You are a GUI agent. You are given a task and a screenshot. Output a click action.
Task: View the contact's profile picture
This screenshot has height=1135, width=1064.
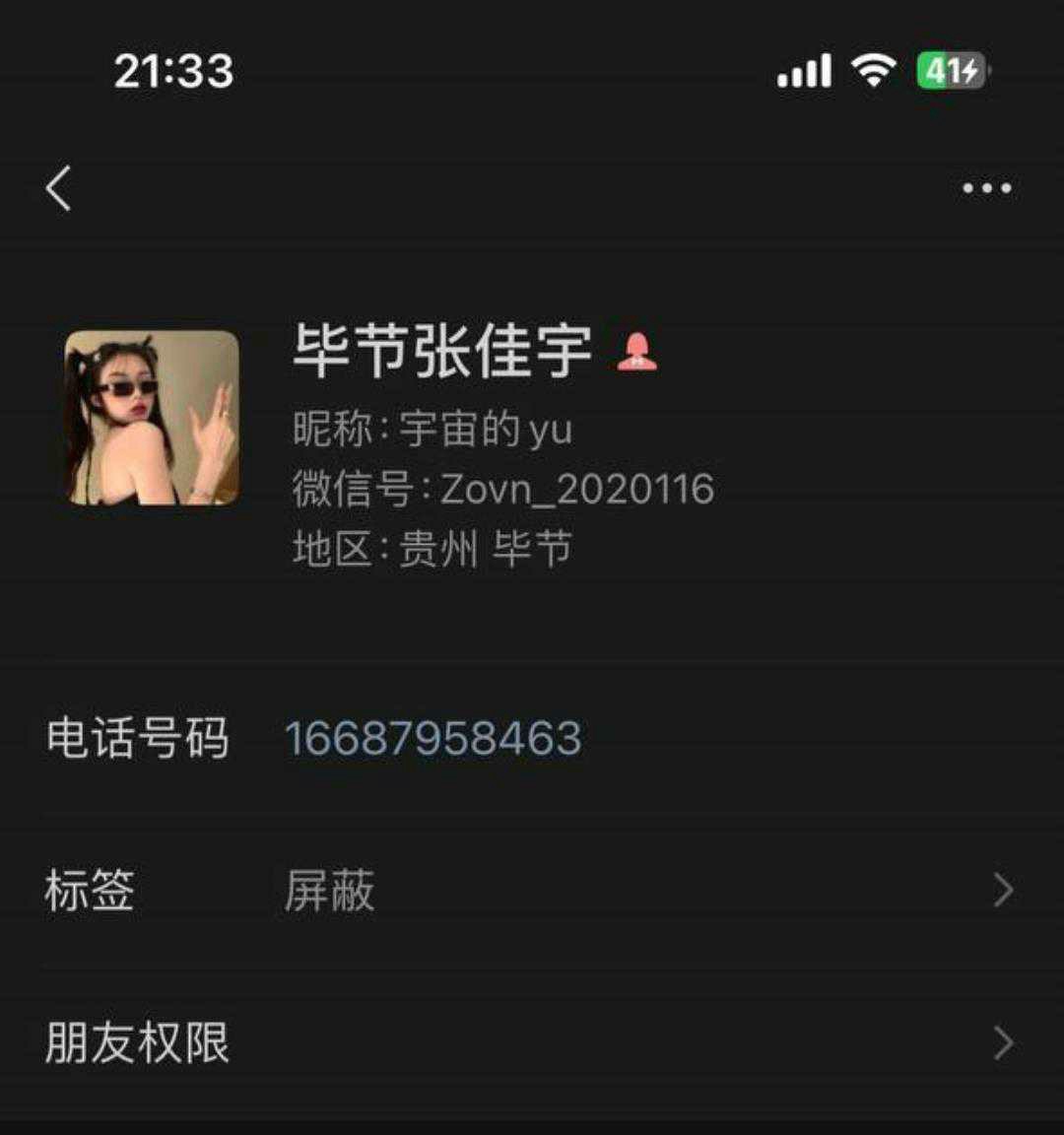pyautogui.click(x=152, y=418)
